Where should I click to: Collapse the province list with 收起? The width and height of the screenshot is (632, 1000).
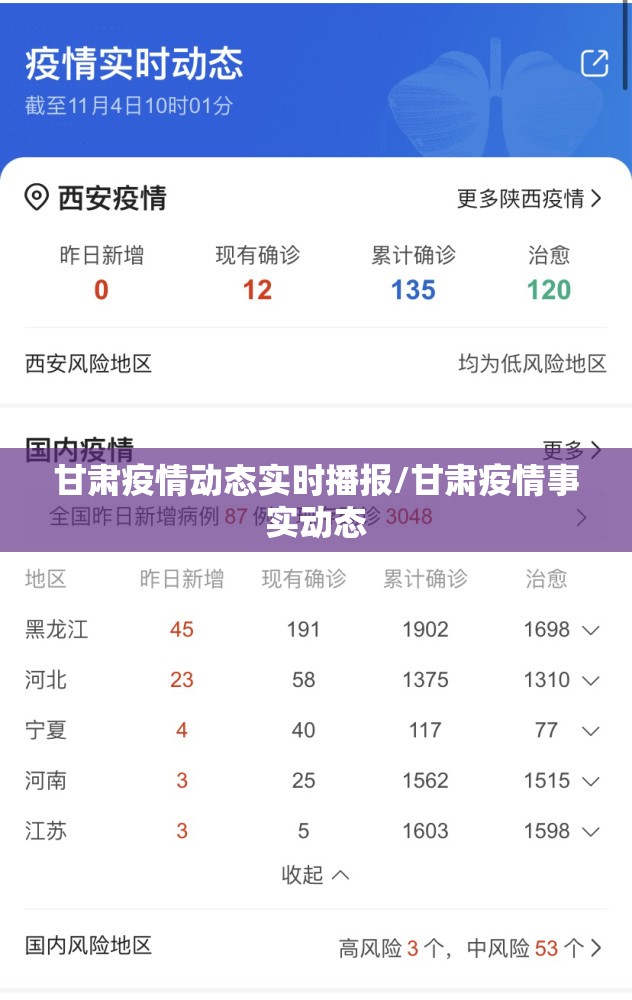(x=315, y=875)
